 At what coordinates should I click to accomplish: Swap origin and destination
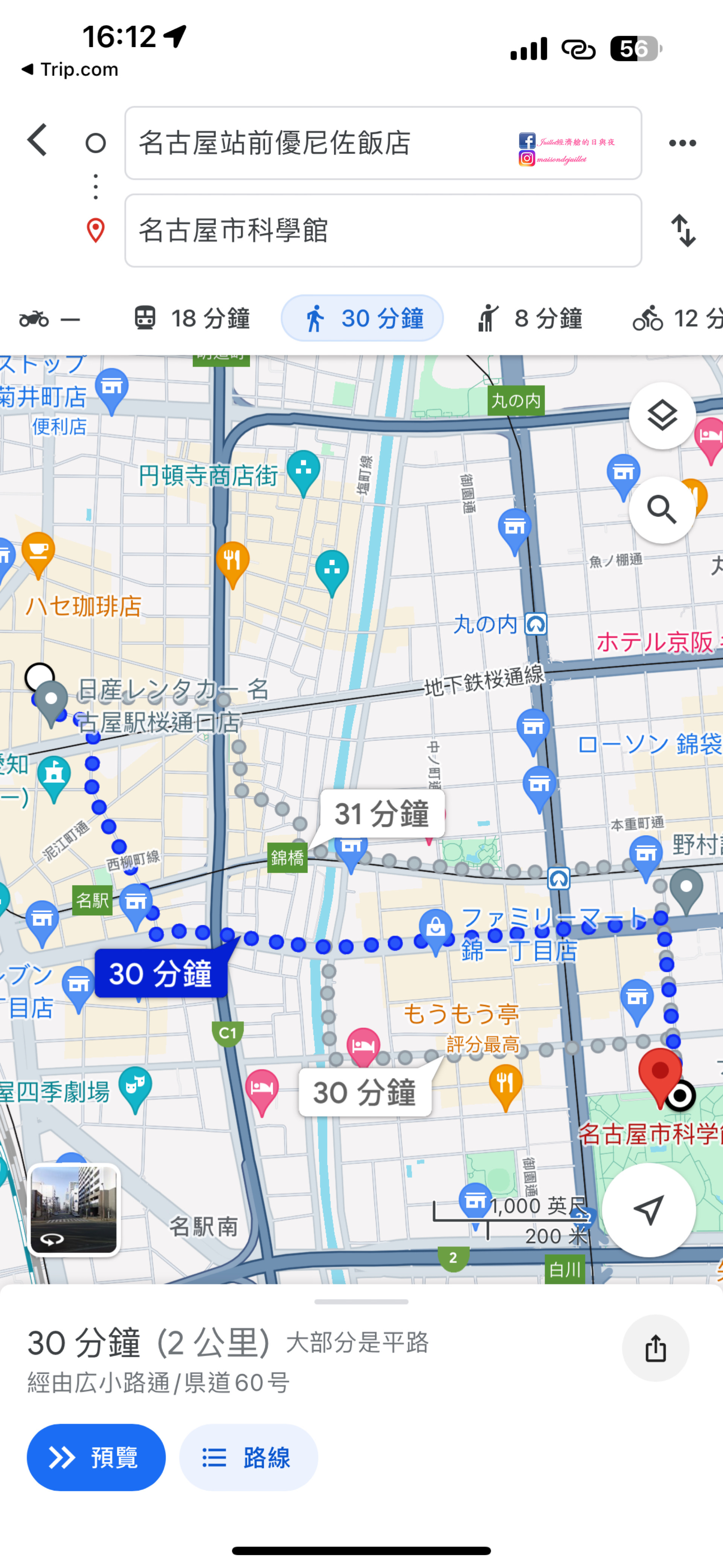click(x=683, y=231)
